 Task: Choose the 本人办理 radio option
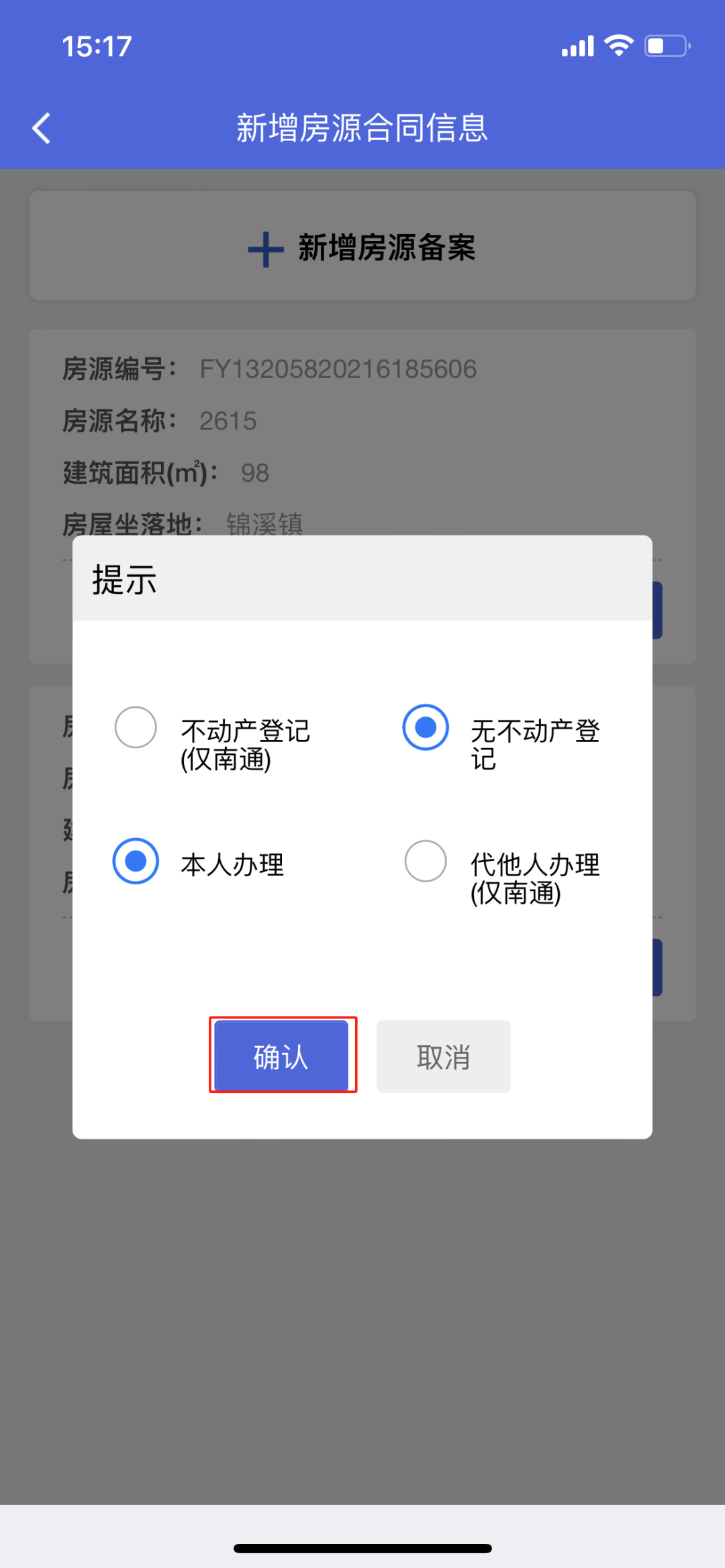point(136,861)
